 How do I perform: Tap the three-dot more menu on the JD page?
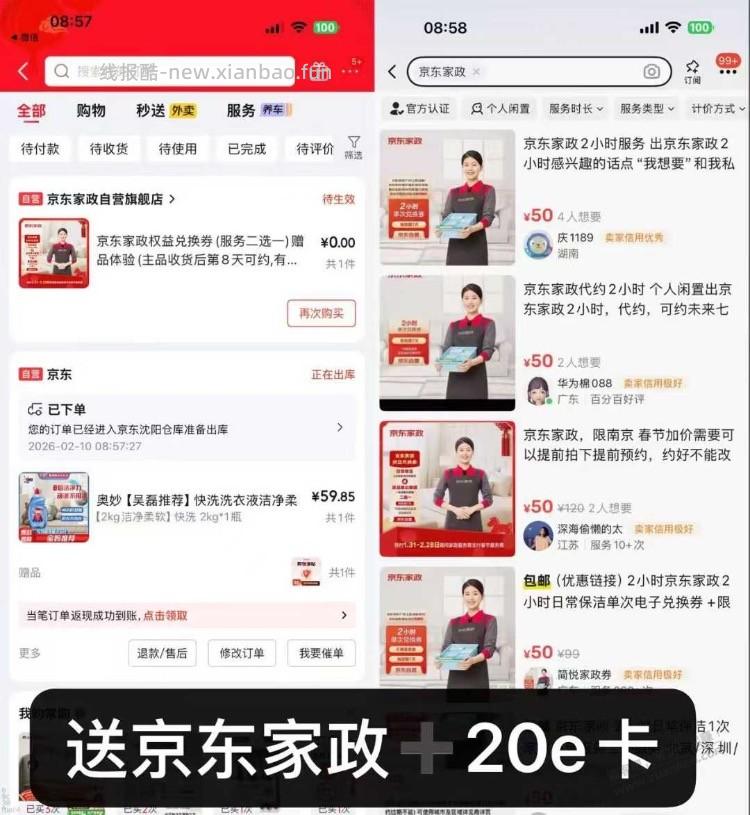(x=350, y=71)
